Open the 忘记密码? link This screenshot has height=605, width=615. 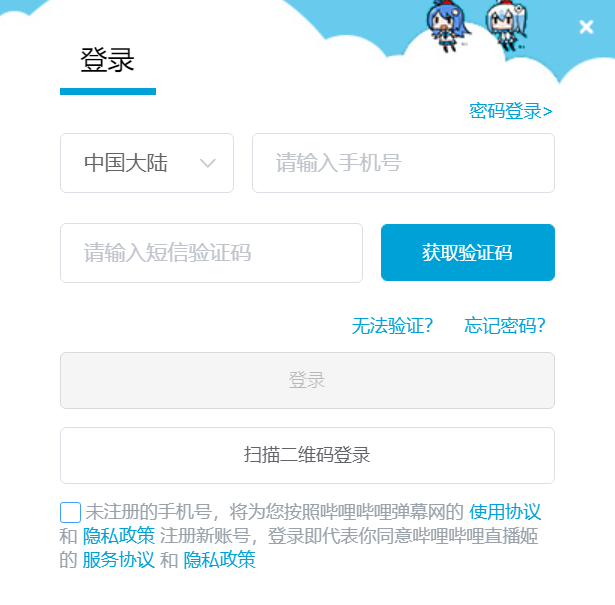pyautogui.click(x=505, y=325)
